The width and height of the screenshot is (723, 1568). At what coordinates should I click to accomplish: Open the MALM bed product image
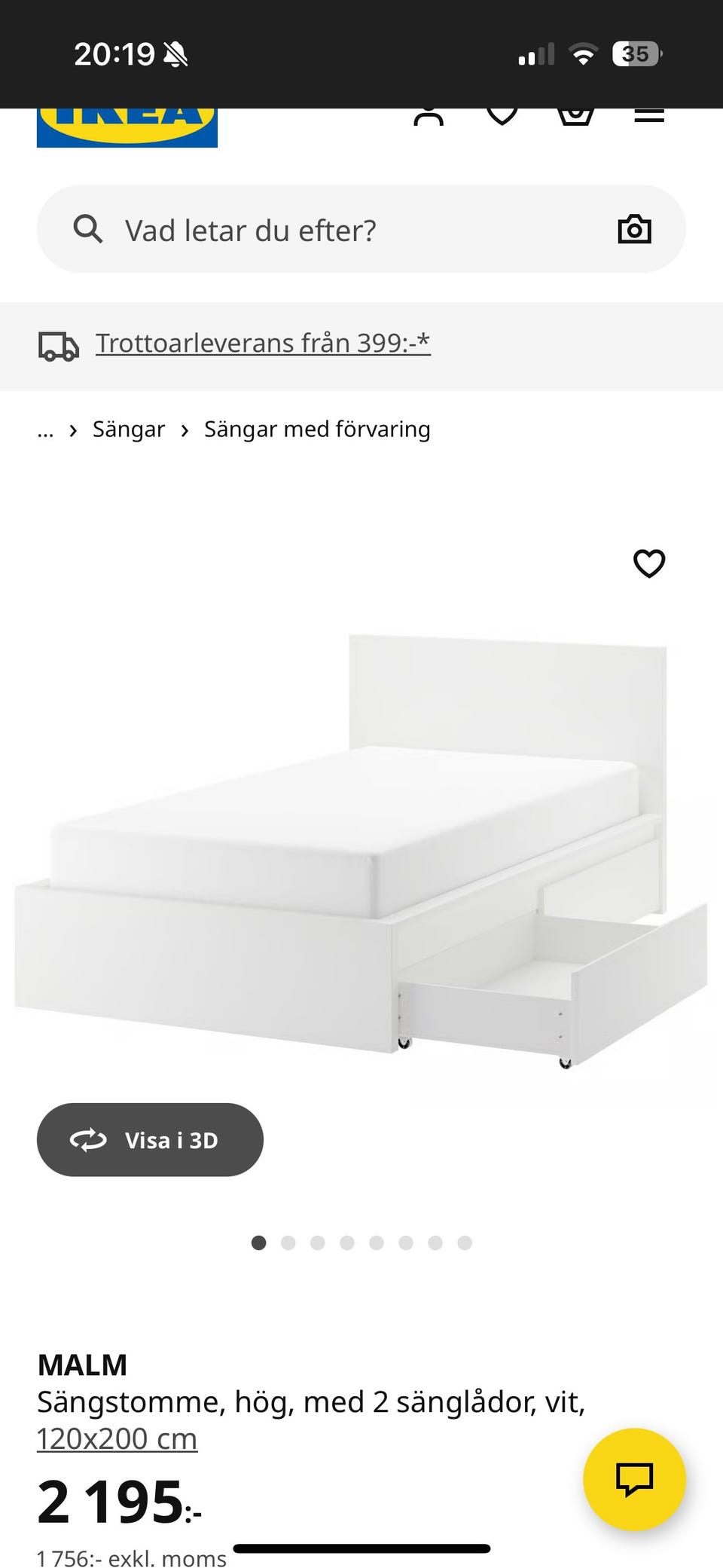coord(361,851)
